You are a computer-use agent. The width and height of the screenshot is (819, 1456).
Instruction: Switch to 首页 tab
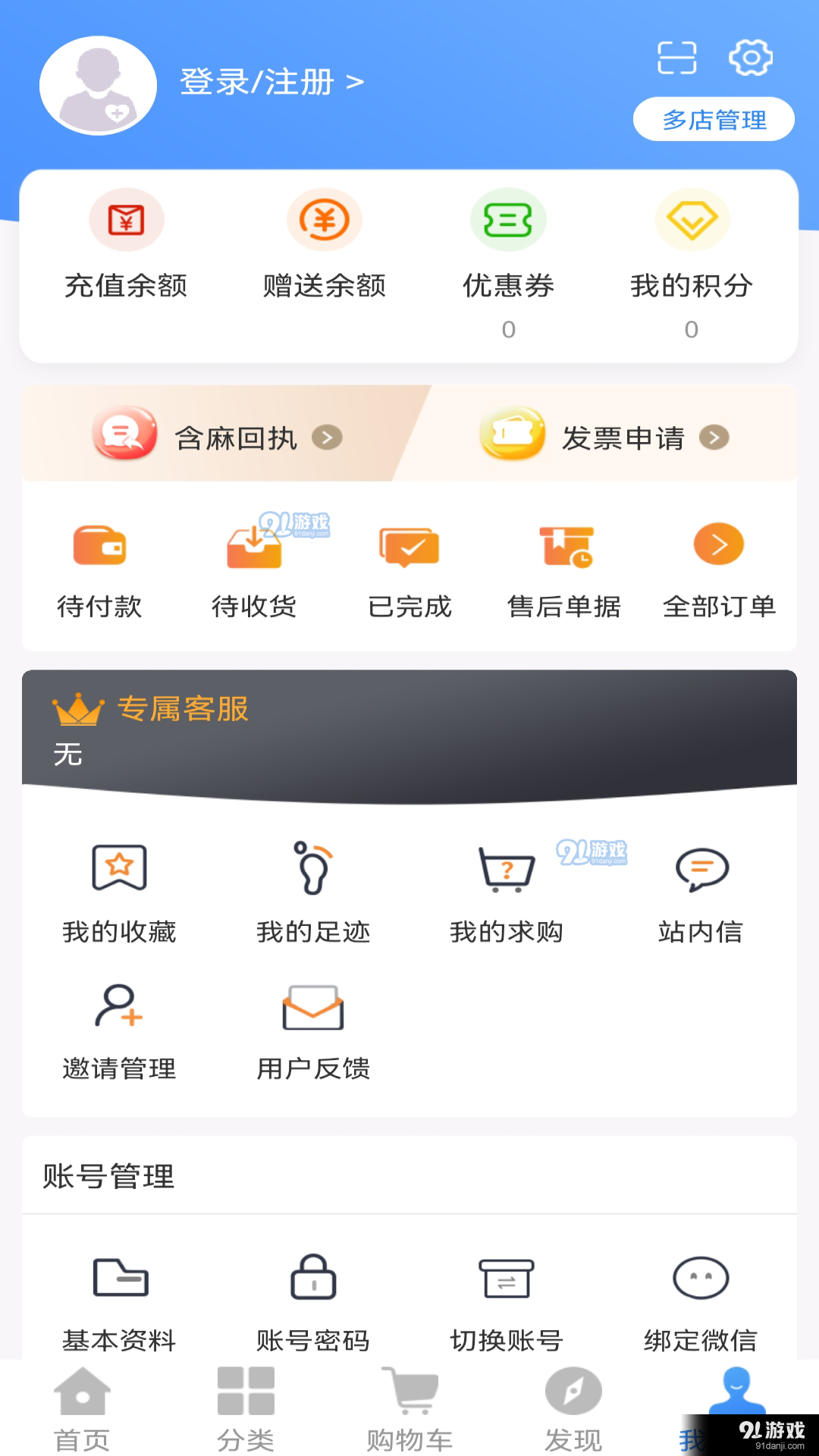pyautogui.click(x=82, y=1408)
